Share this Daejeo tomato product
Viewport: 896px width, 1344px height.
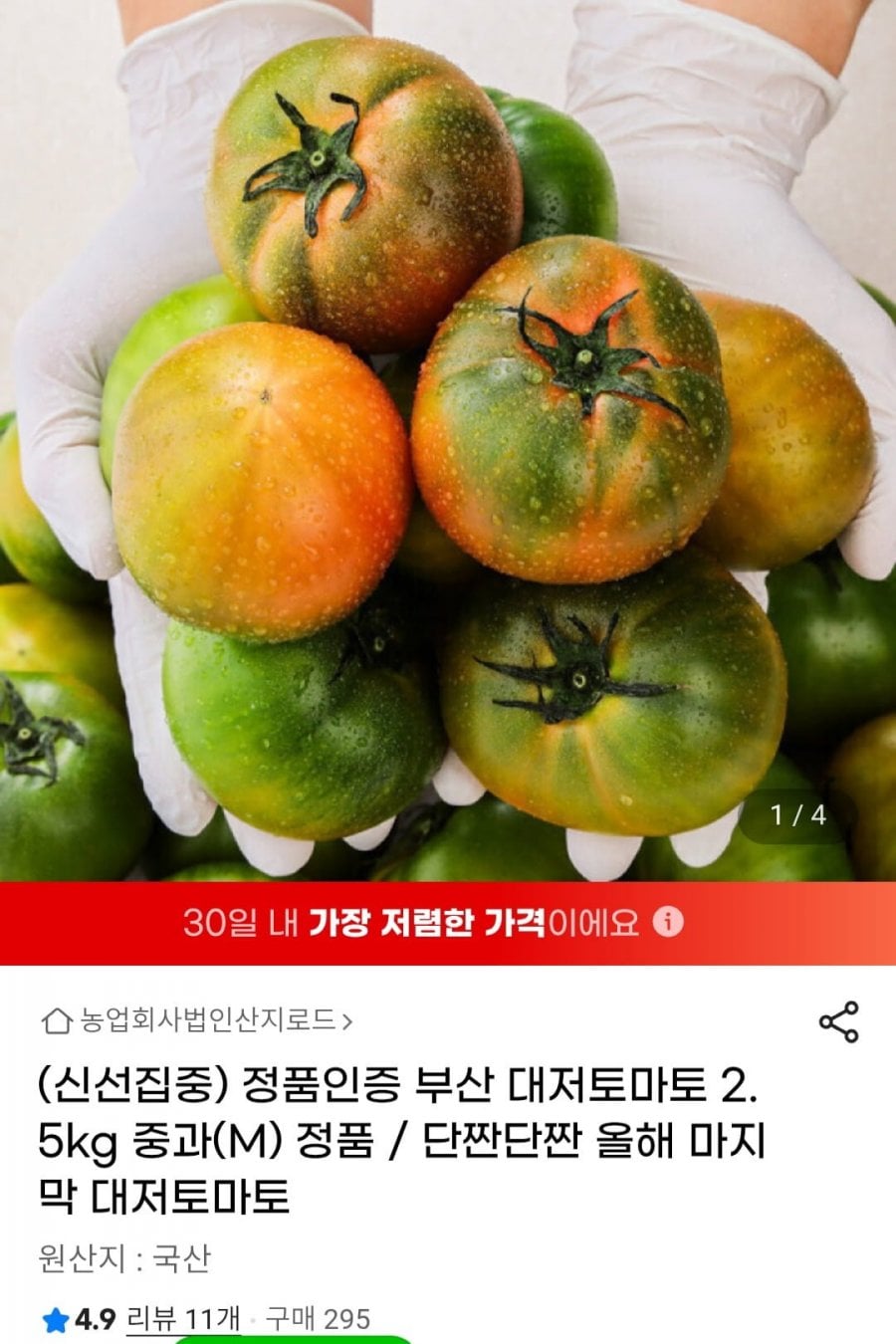point(838,1021)
